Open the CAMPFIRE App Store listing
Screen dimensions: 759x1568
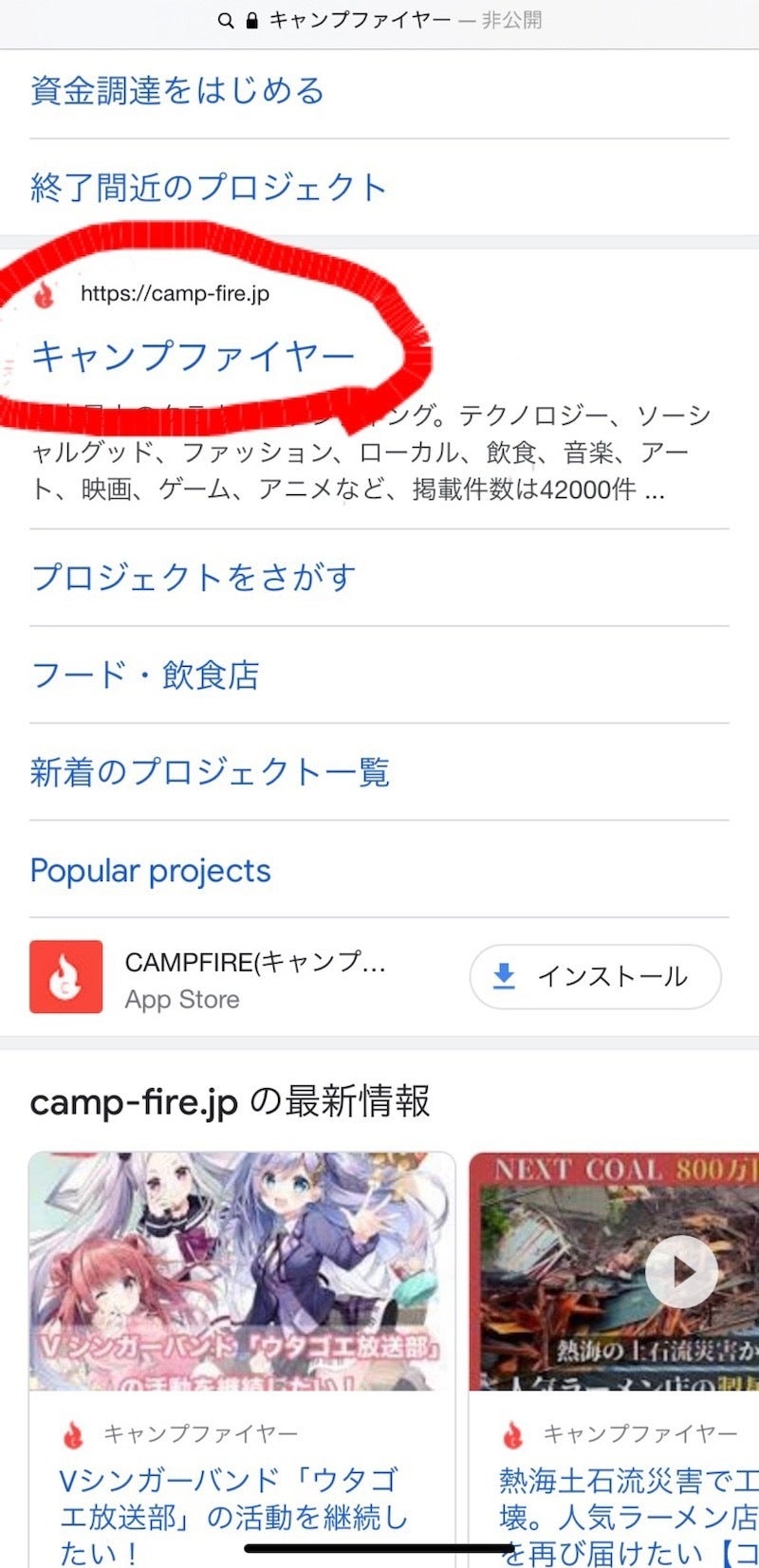[x=254, y=978]
